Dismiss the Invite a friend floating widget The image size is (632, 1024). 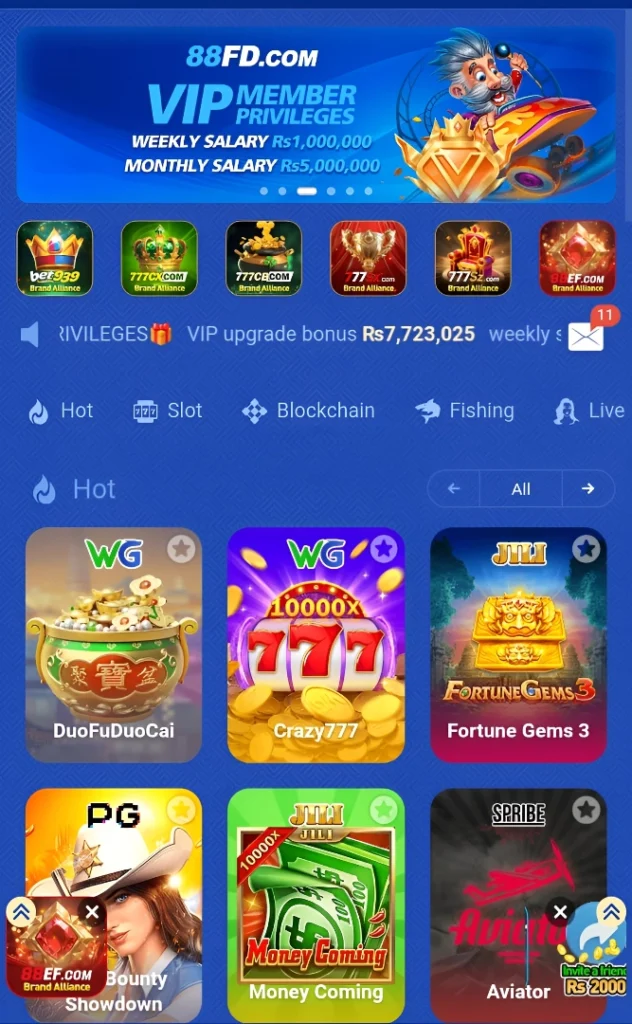[x=560, y=912]
